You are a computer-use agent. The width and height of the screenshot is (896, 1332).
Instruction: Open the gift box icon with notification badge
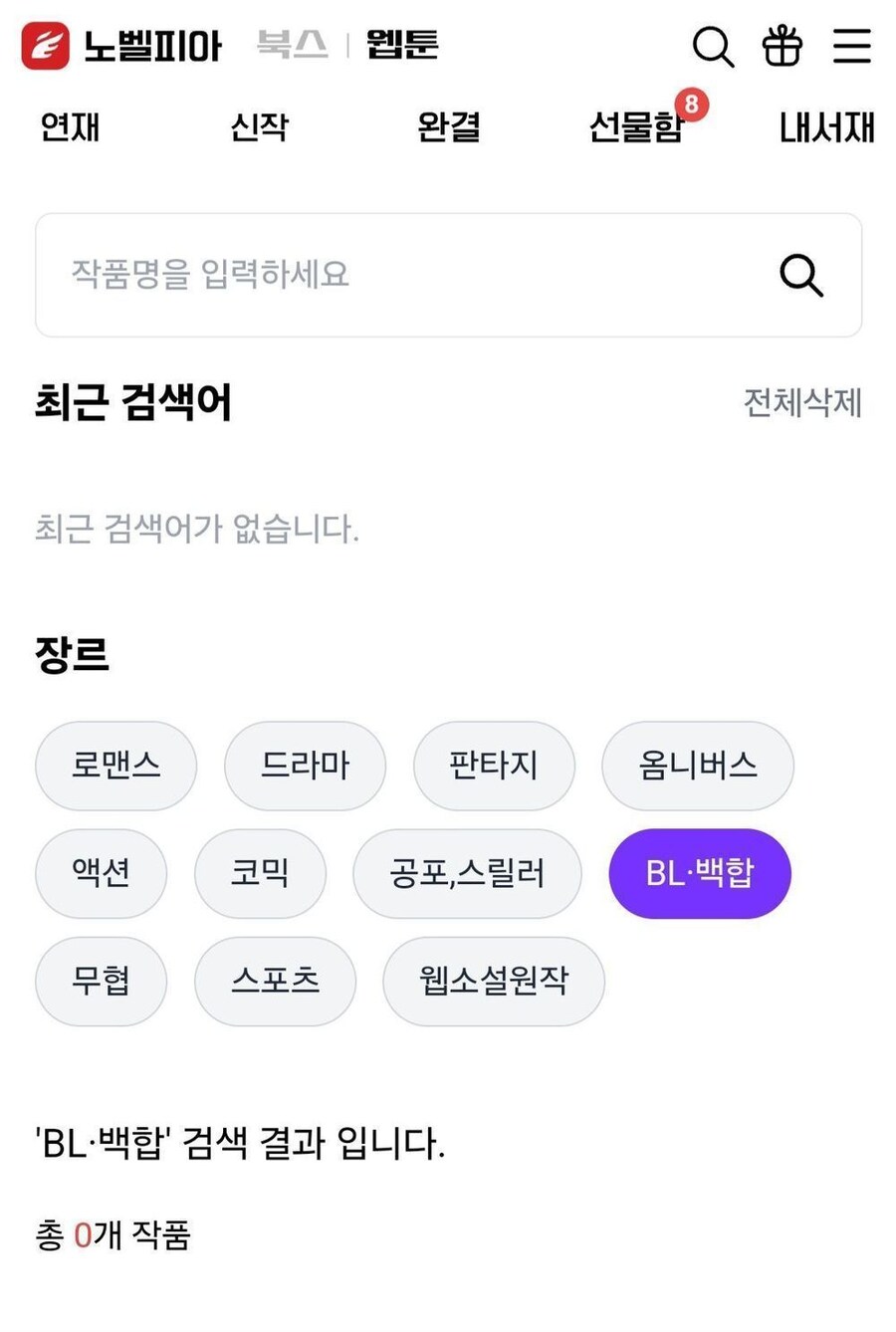[x=783, y=45]
